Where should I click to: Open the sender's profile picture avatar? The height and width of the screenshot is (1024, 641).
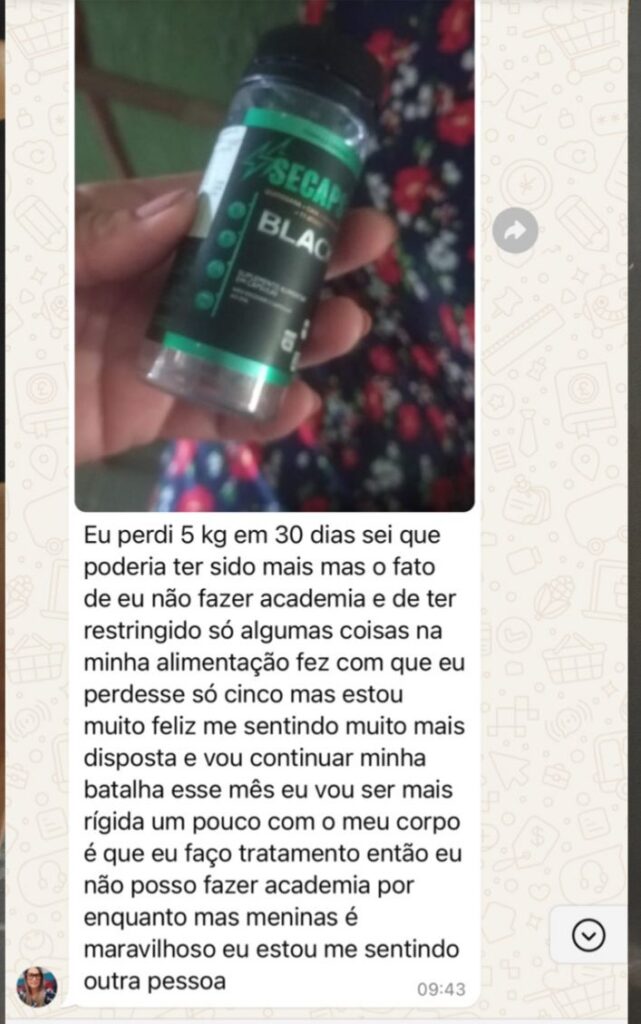[37, 986]
